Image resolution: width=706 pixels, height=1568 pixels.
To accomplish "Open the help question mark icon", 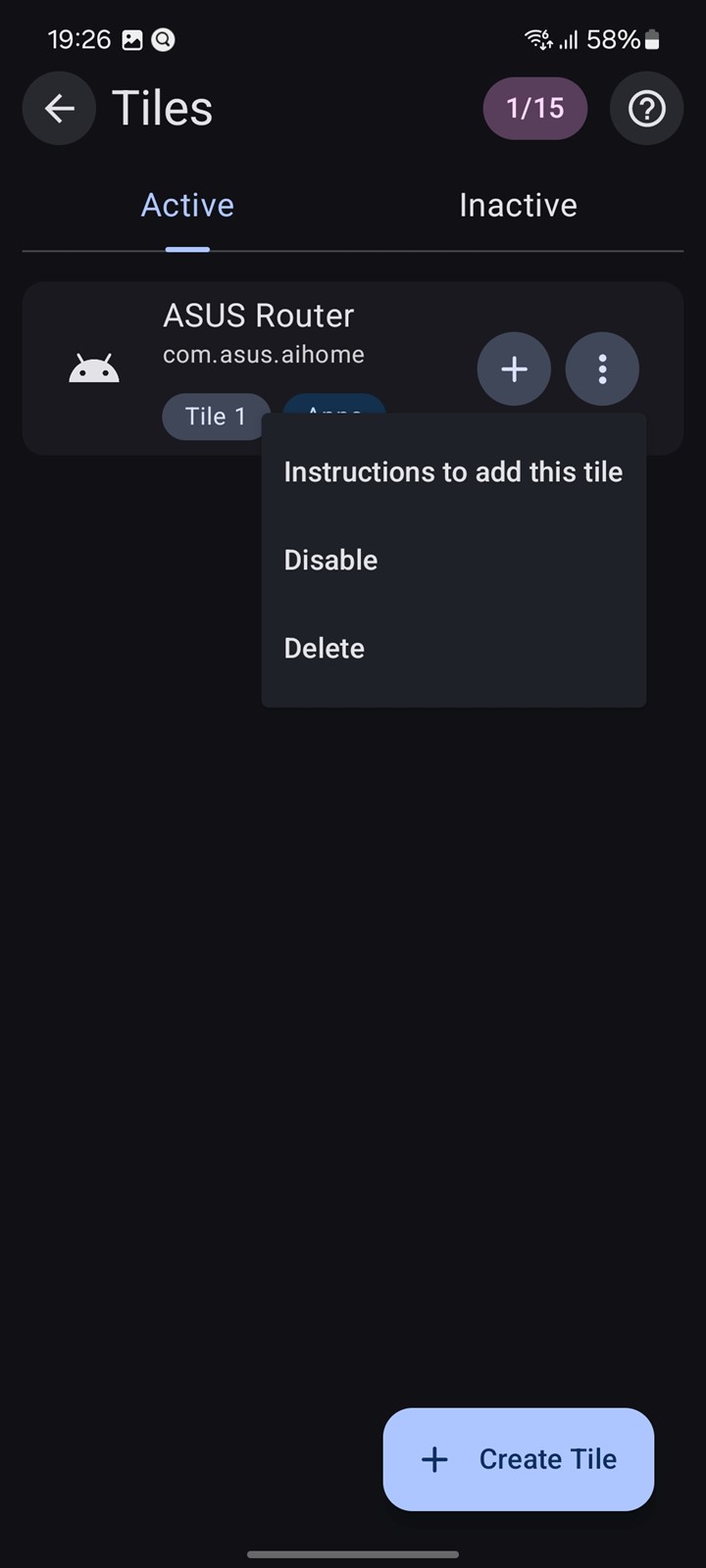I will tap(646, 108).
